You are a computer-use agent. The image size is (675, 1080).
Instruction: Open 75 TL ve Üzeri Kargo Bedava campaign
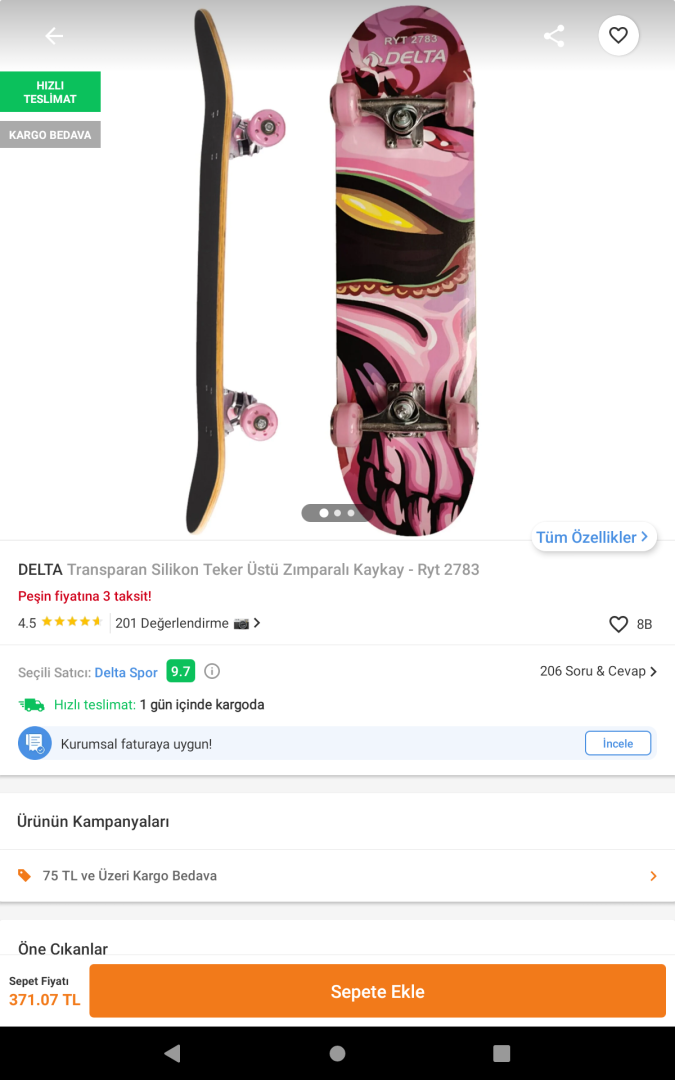click(x=337, y=876)
